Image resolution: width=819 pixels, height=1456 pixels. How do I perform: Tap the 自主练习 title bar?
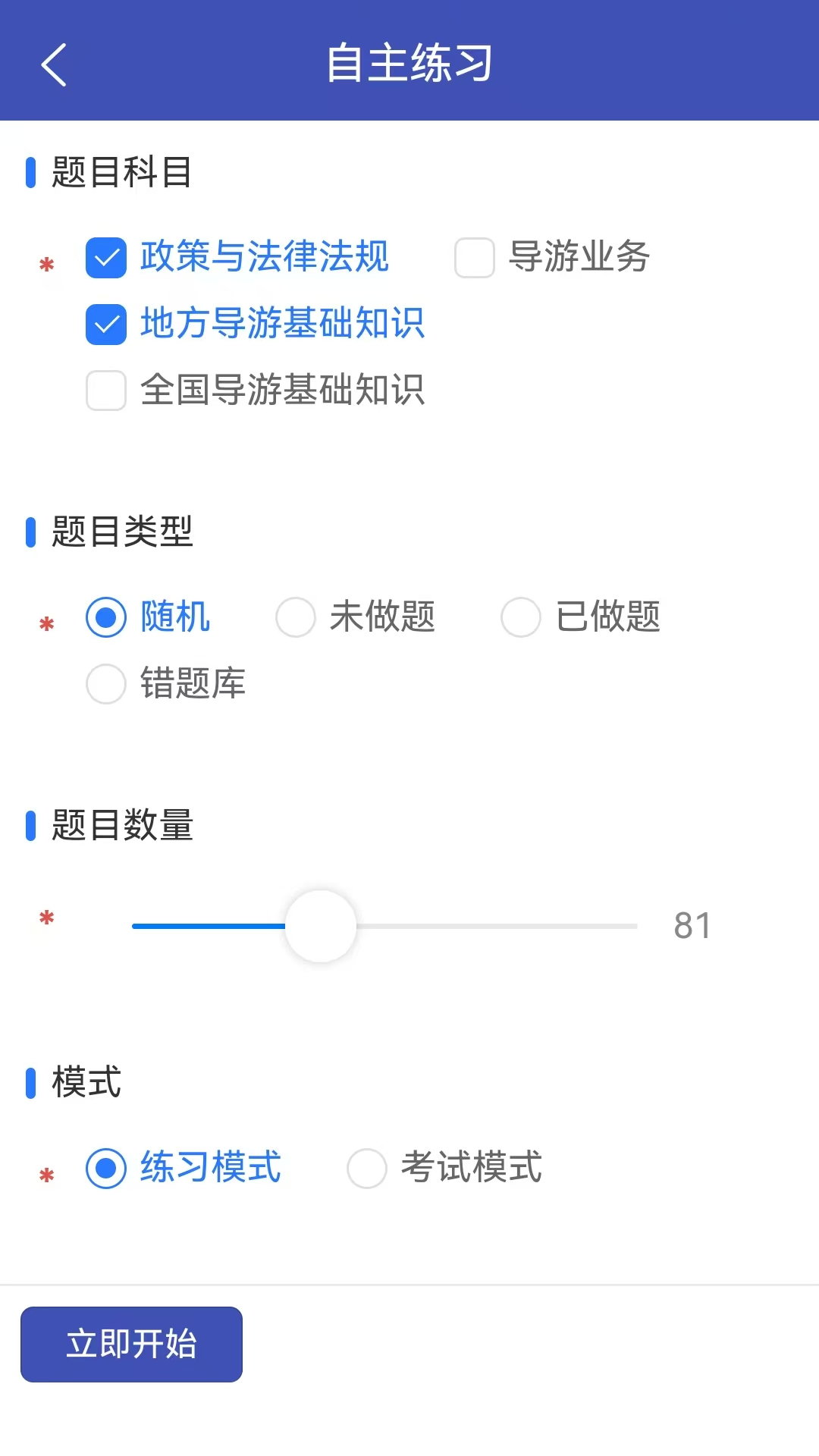(409, 64)
